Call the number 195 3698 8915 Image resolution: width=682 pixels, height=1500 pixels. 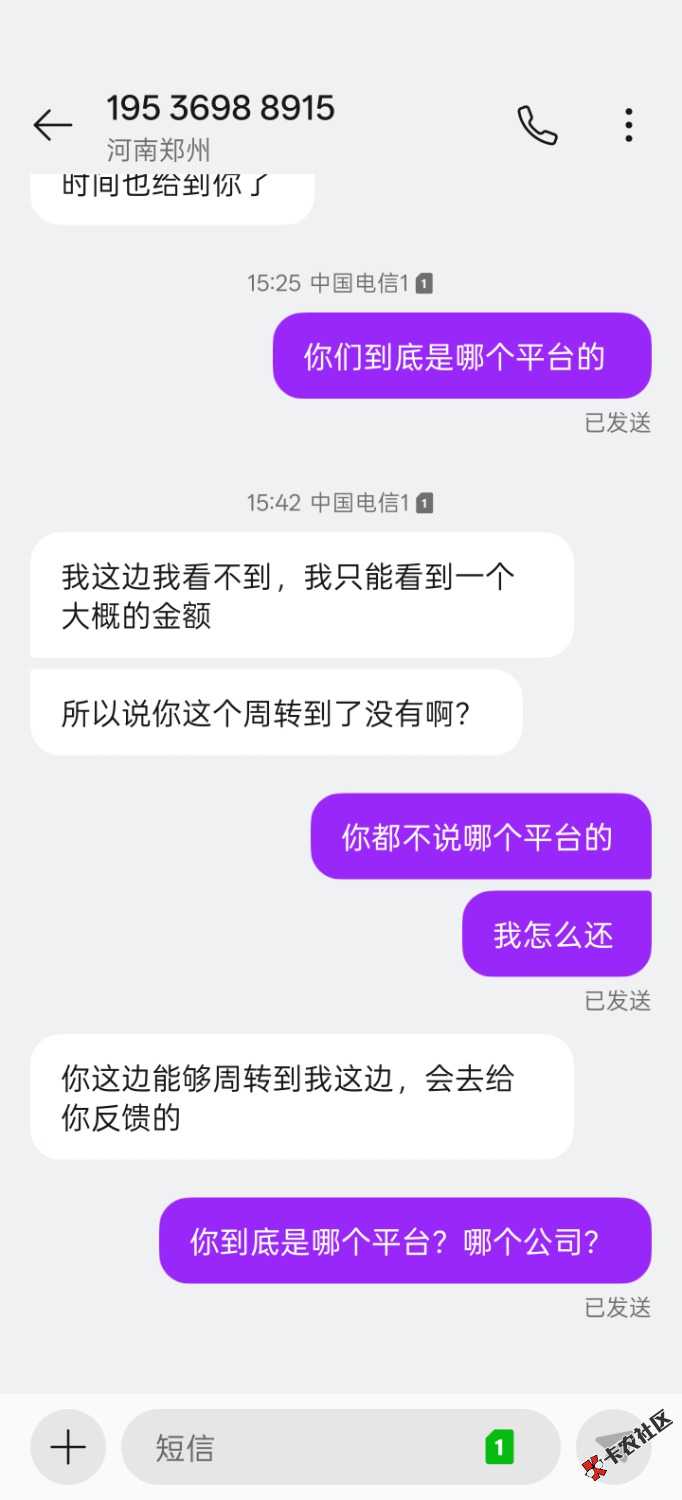(x=537, y=125)
